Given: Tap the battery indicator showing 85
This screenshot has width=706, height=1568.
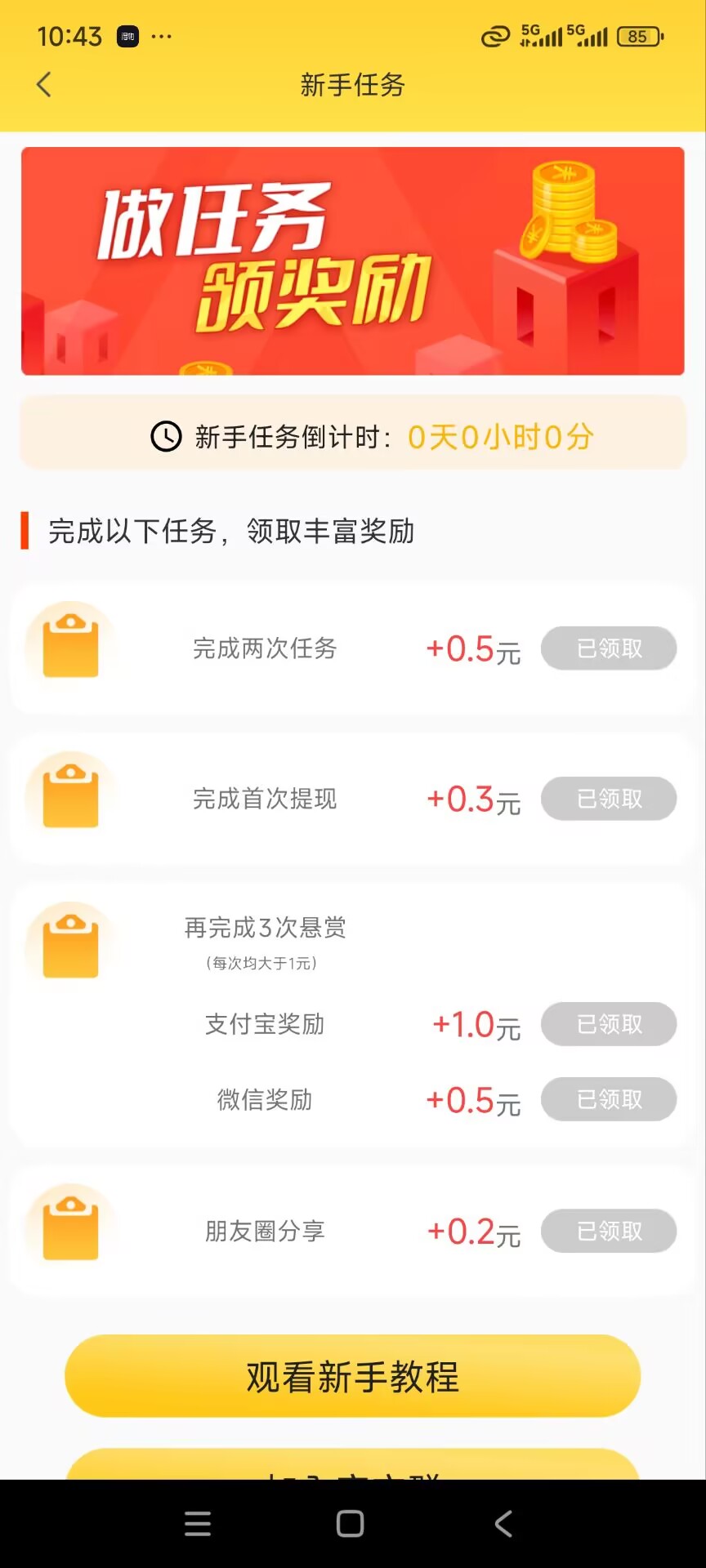Looking at the screenshot, I should point(640,37).
